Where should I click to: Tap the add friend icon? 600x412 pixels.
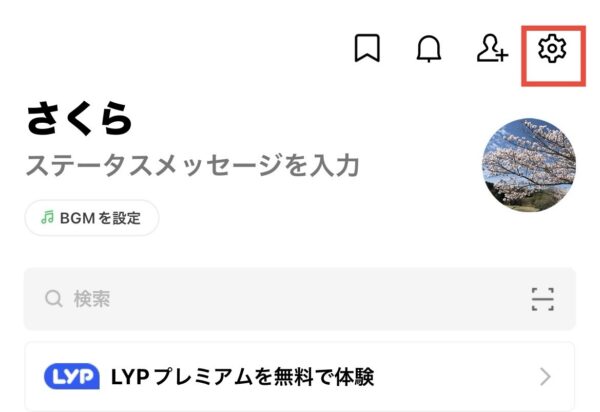pos(491,49)
